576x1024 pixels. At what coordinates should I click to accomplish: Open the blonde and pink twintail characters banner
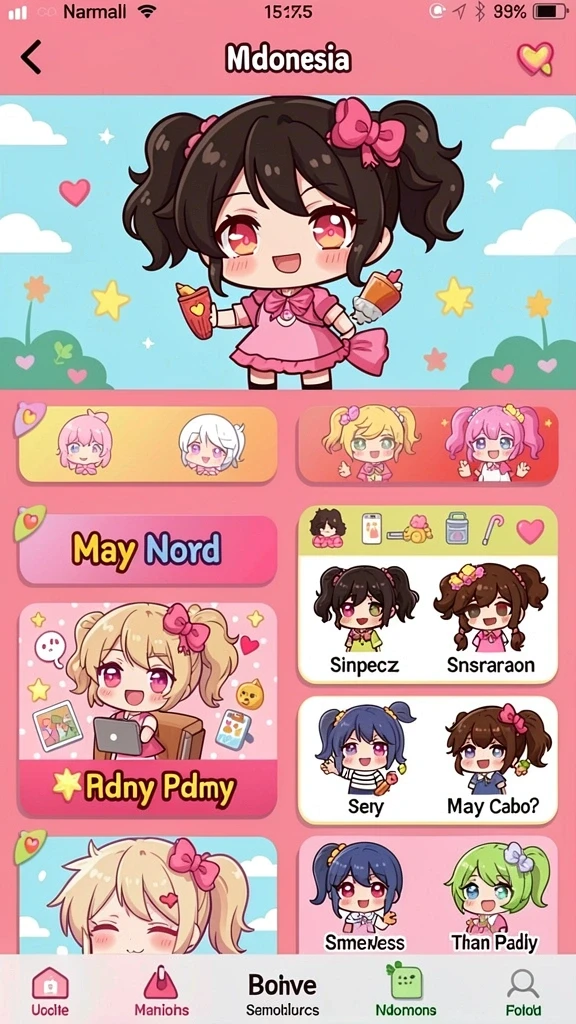[x=428, y=445]
